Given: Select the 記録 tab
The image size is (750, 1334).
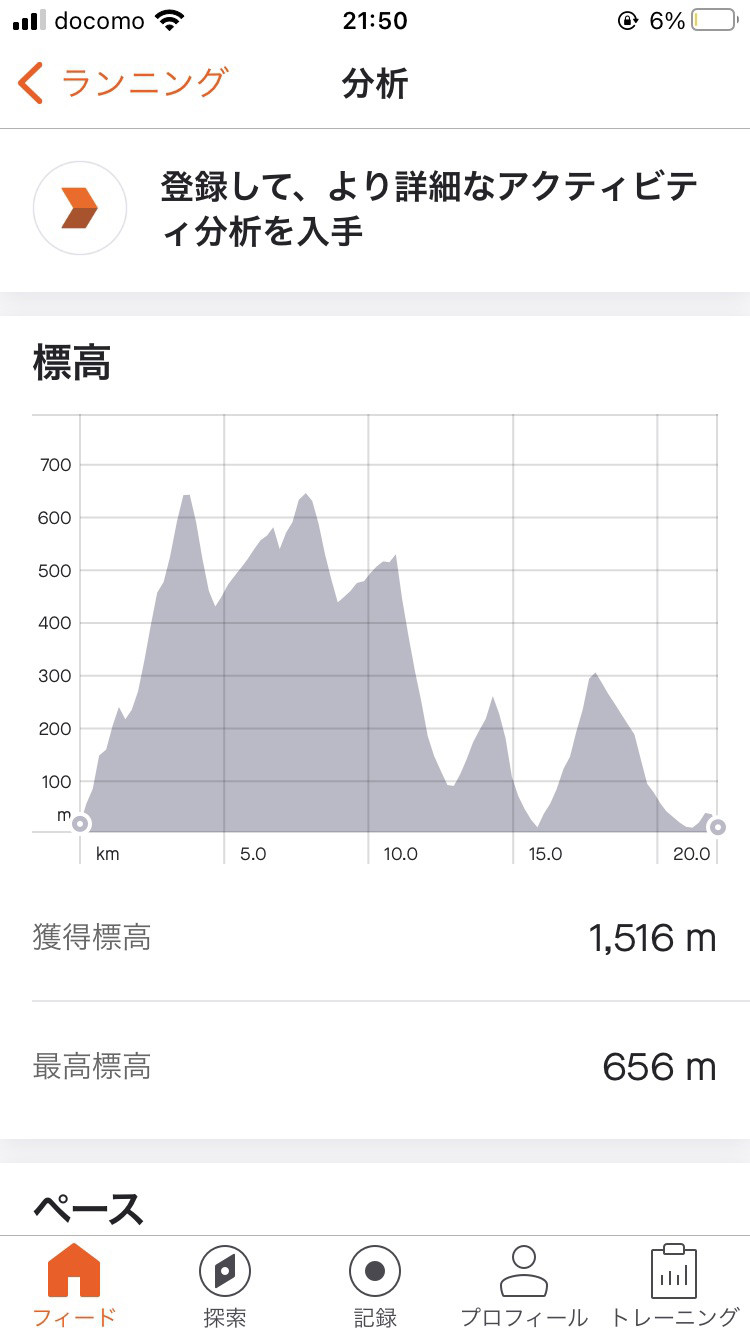Looking at the screenshot, I should 375,1286.
